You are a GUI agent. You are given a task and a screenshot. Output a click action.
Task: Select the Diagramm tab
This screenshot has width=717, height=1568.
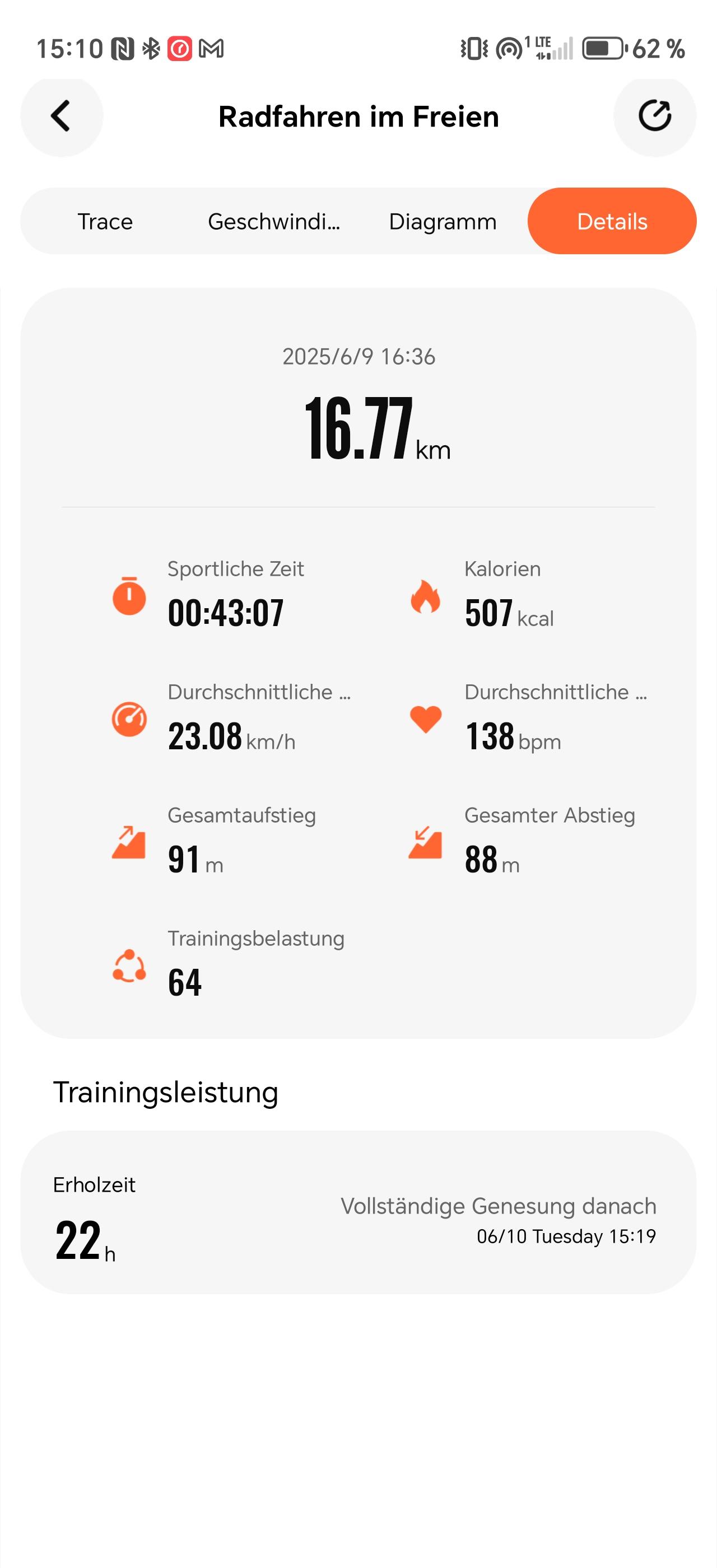[443, 222]
